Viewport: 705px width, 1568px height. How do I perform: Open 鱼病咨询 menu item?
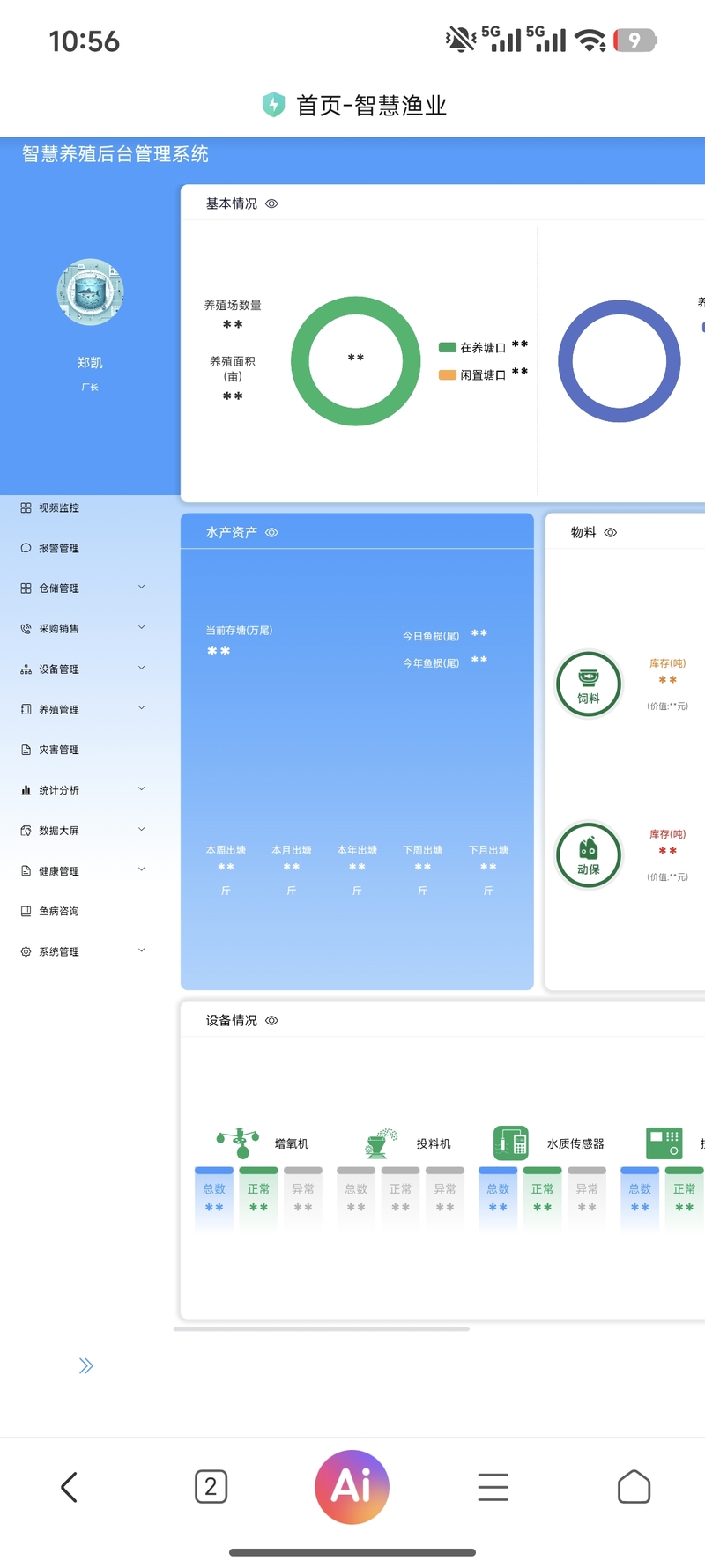[x=84, y=912]
